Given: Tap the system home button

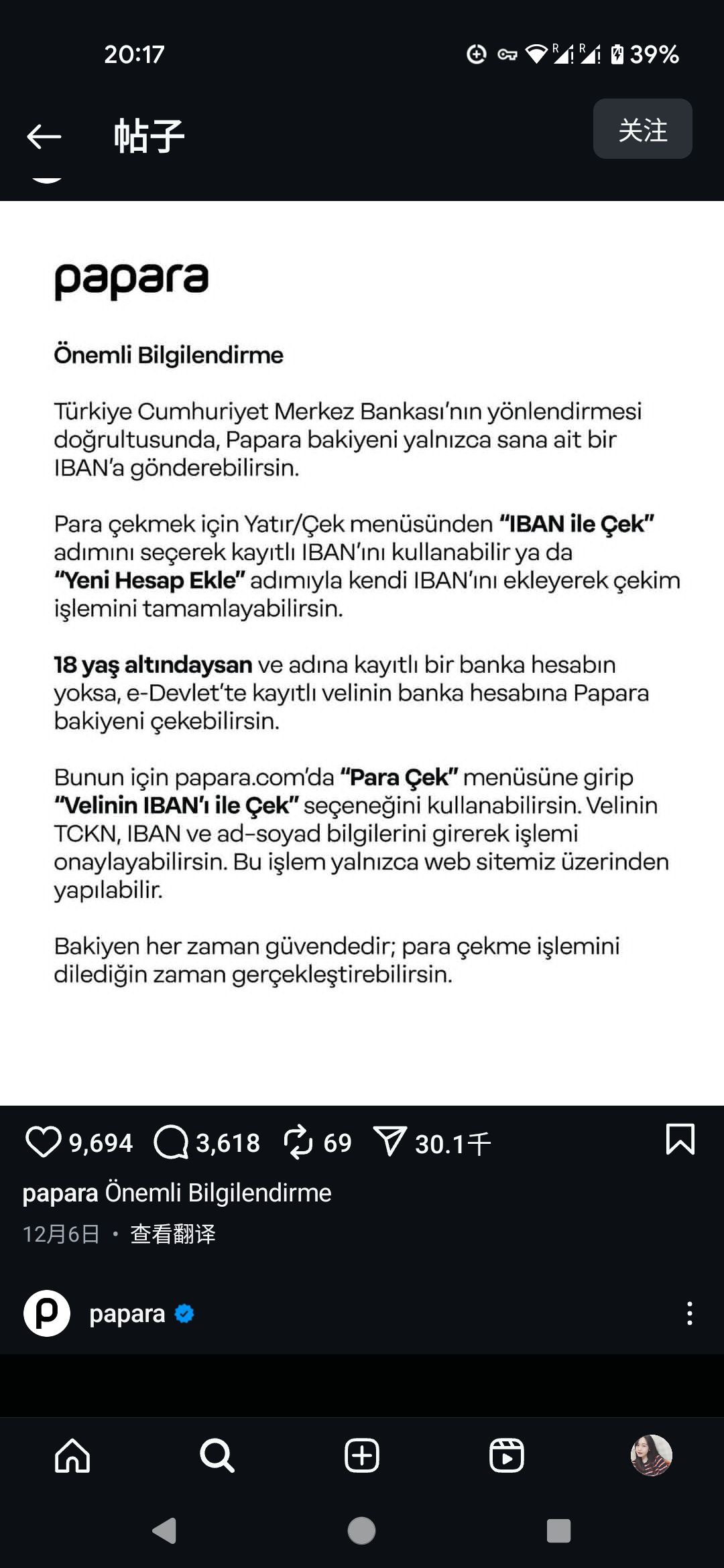Looking at the screenshot, I should point(361,1530).
